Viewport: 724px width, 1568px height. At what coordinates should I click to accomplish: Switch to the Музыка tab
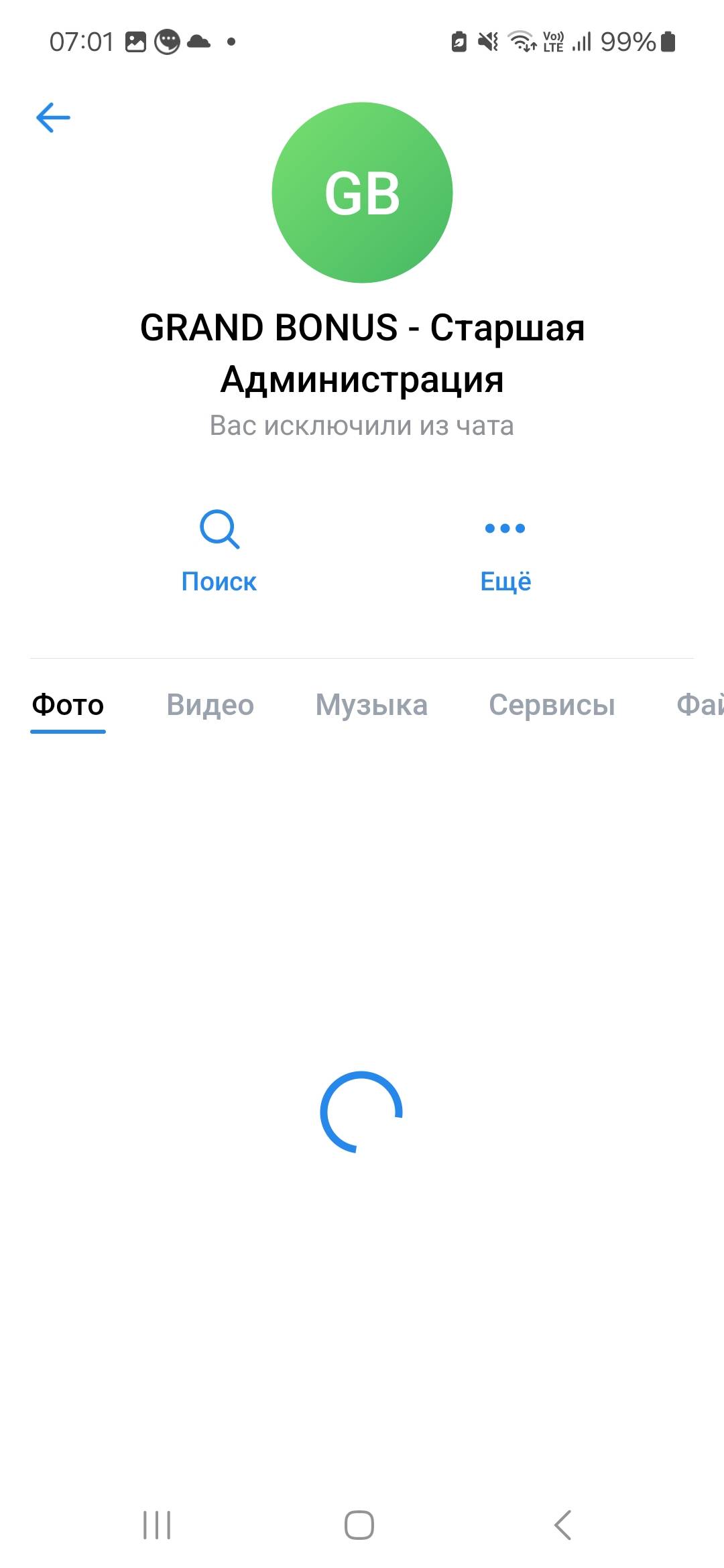371,706
